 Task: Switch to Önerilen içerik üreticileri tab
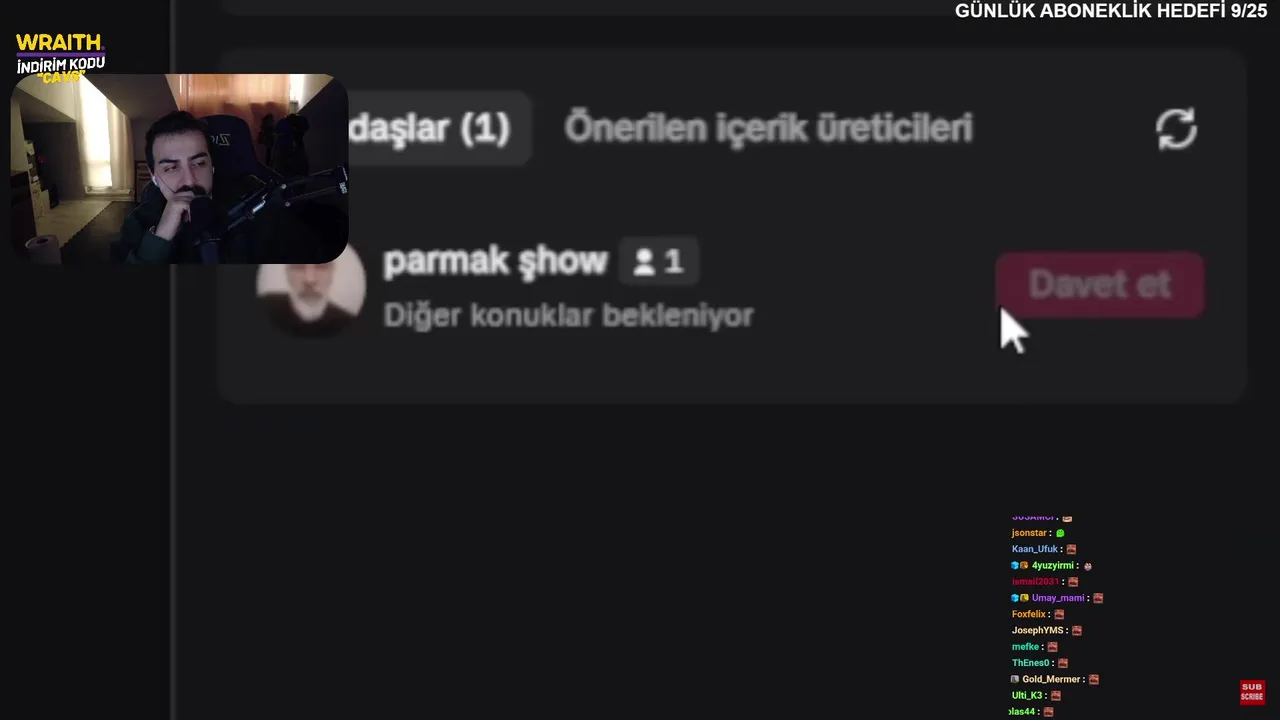[768, 128]
